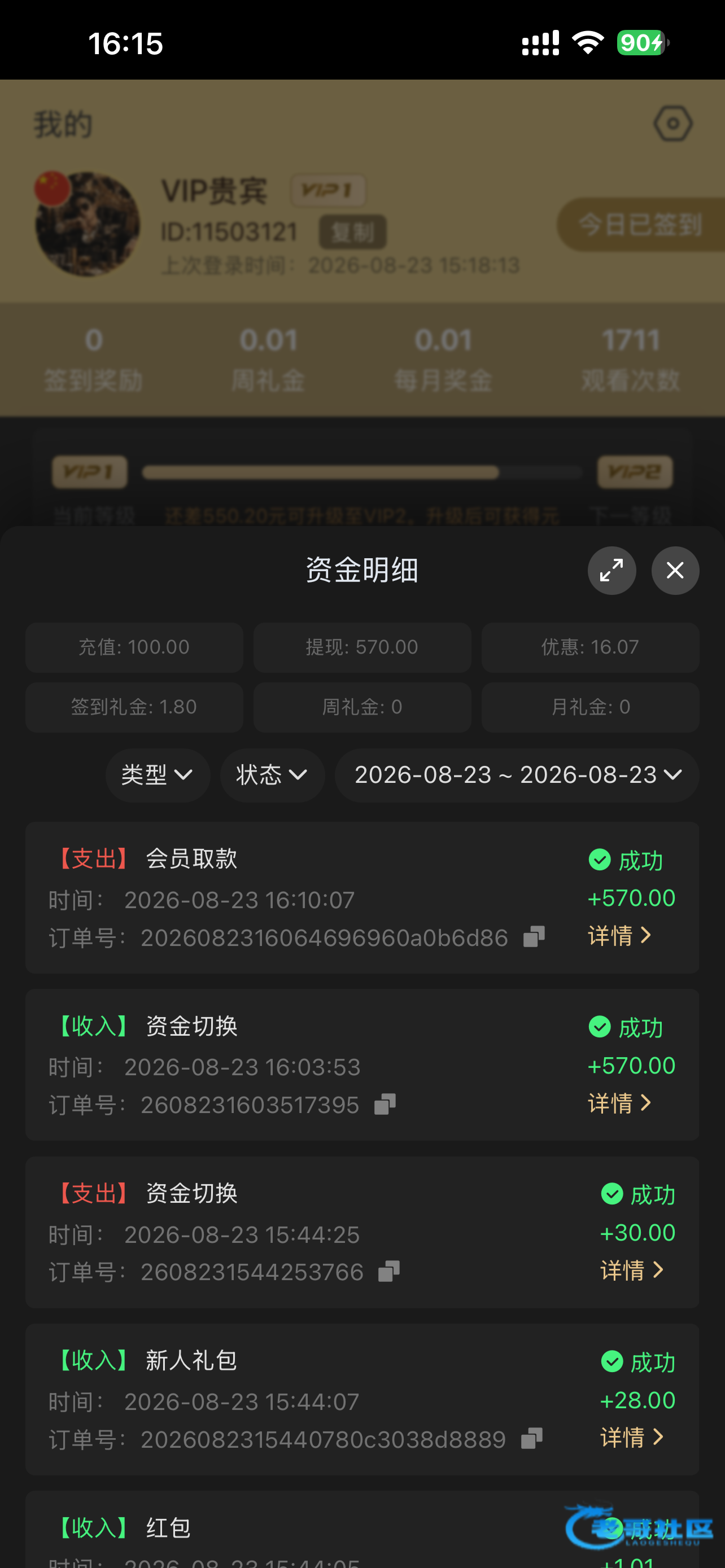Viewport: 725px width, 1568px height.
Task: Copy the 新人礼包 order number
Action: (x=531, y=1439)
